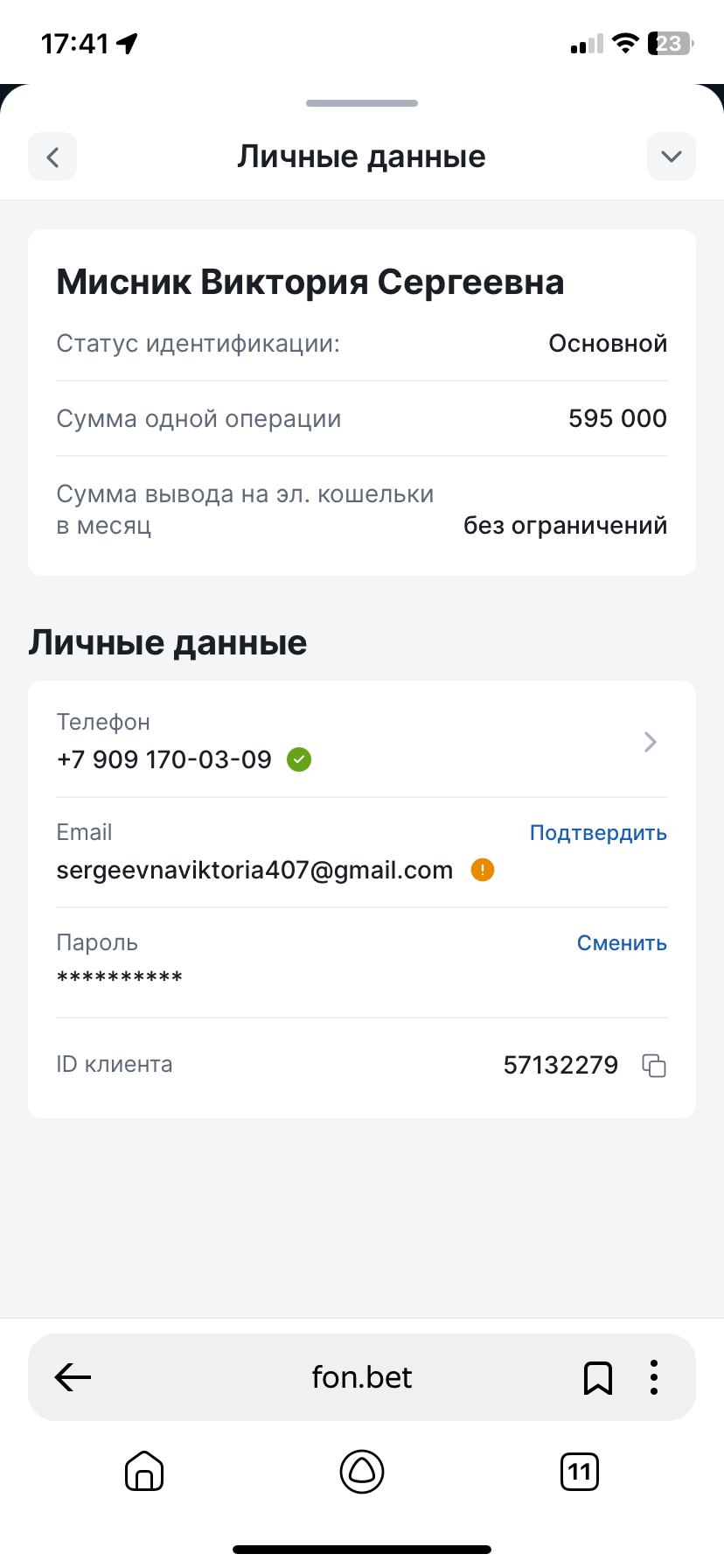Show the 11 open tabs

(x=579, y=1472)
